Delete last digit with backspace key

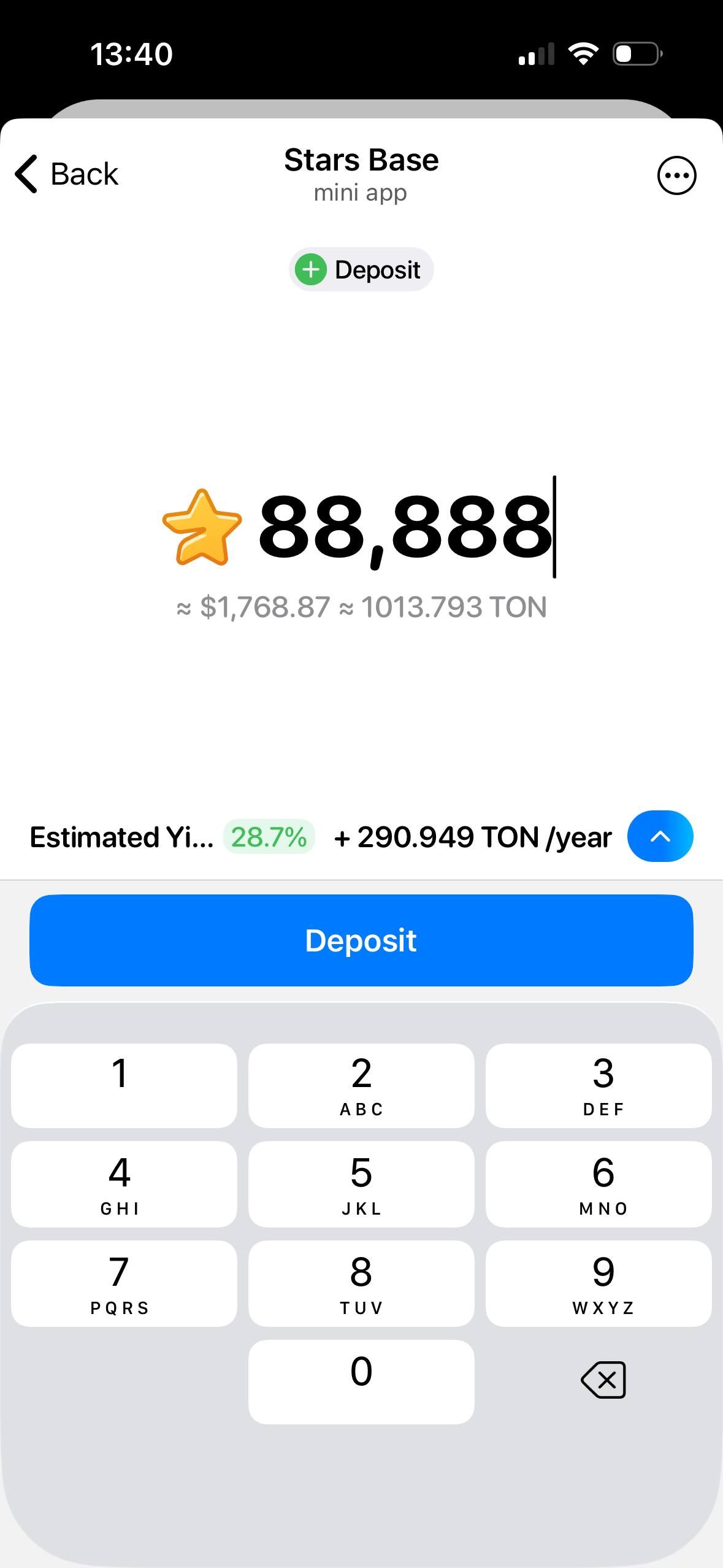(603, 1380)
